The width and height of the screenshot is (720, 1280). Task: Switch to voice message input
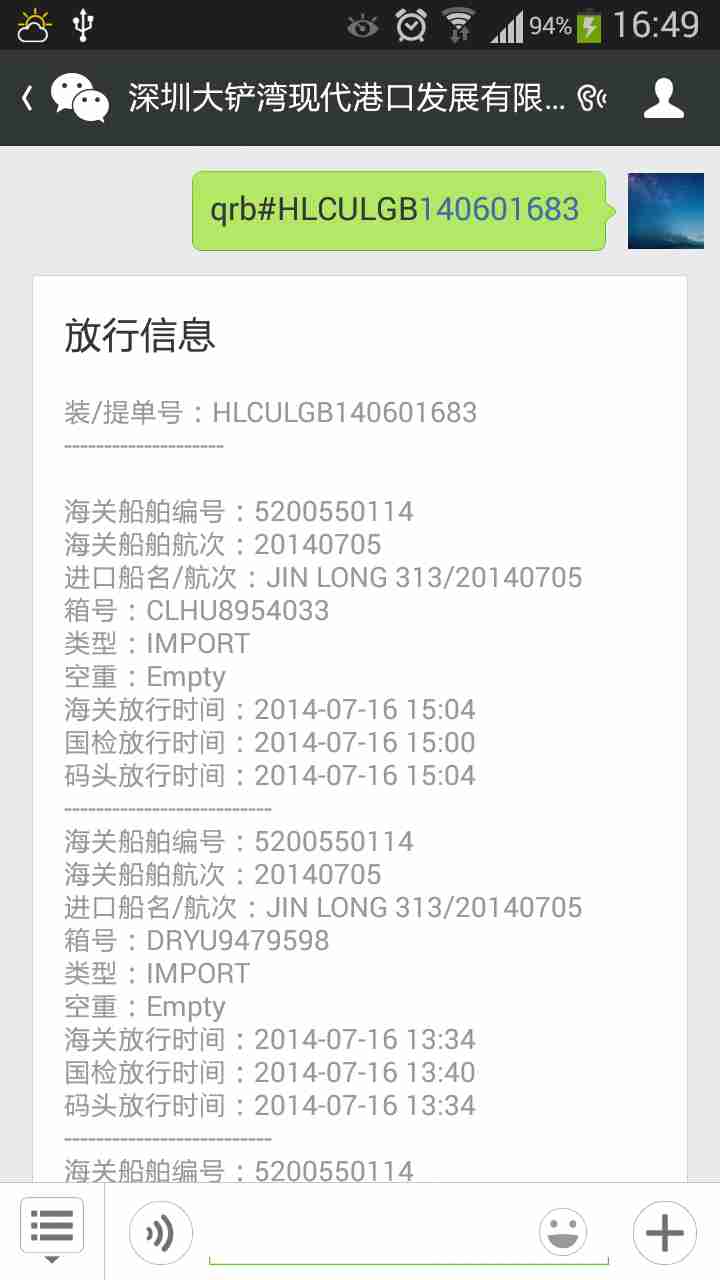[x=160, y=1233]
